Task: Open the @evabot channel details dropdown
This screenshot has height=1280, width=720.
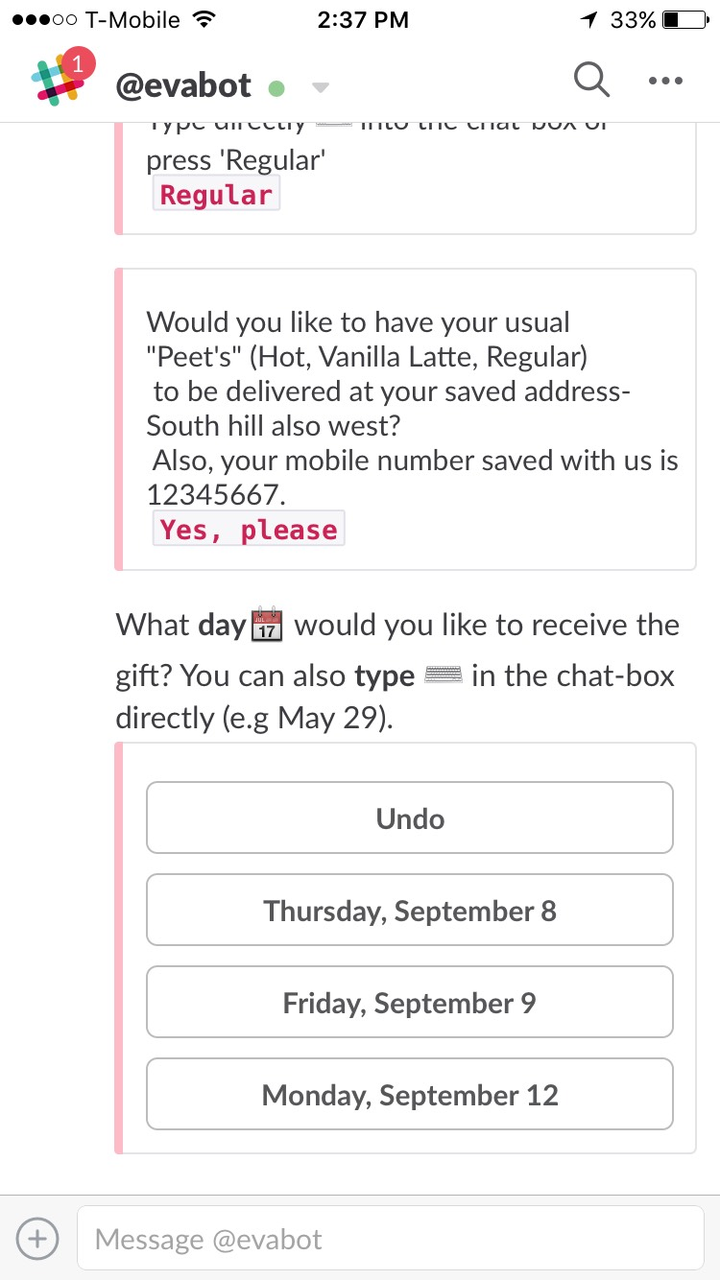Action: pos(320,88)
